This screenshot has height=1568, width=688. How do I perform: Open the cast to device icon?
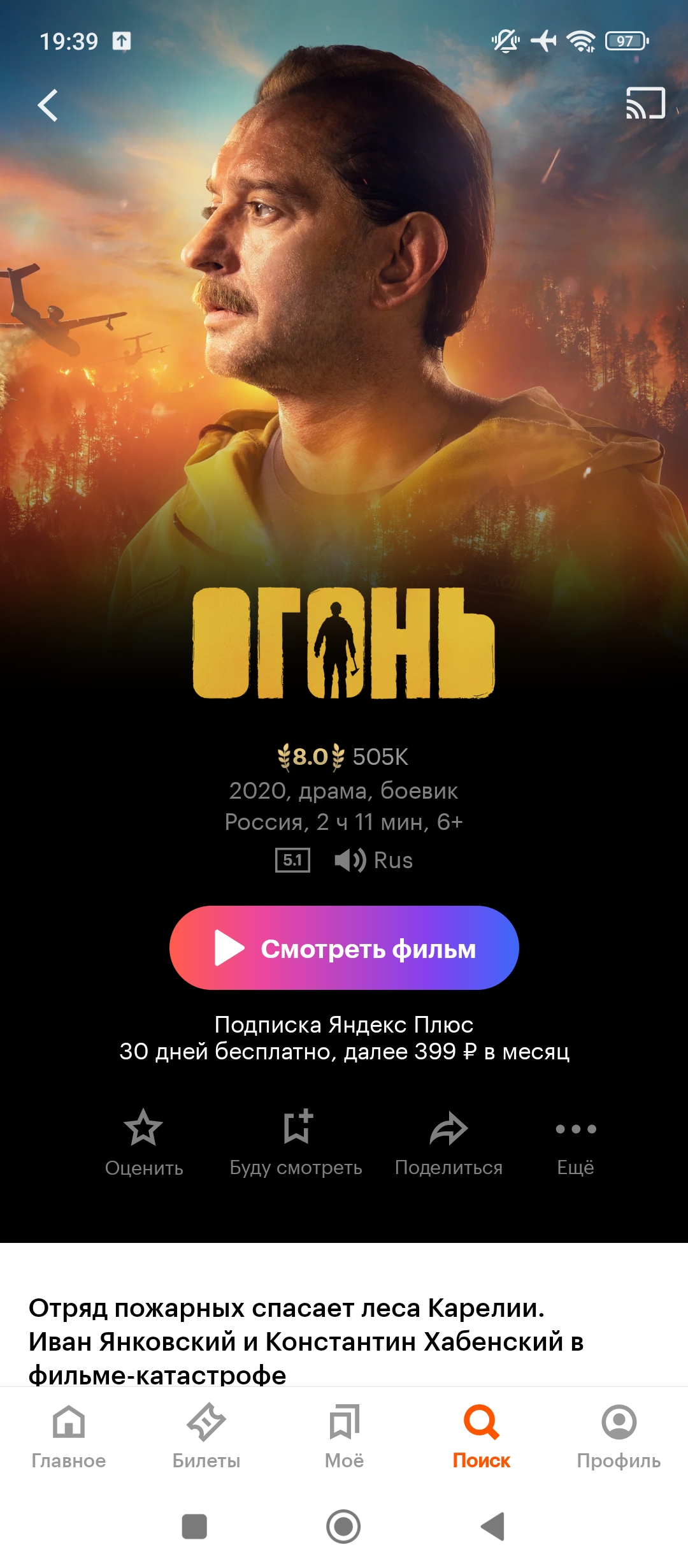(645, 103)
